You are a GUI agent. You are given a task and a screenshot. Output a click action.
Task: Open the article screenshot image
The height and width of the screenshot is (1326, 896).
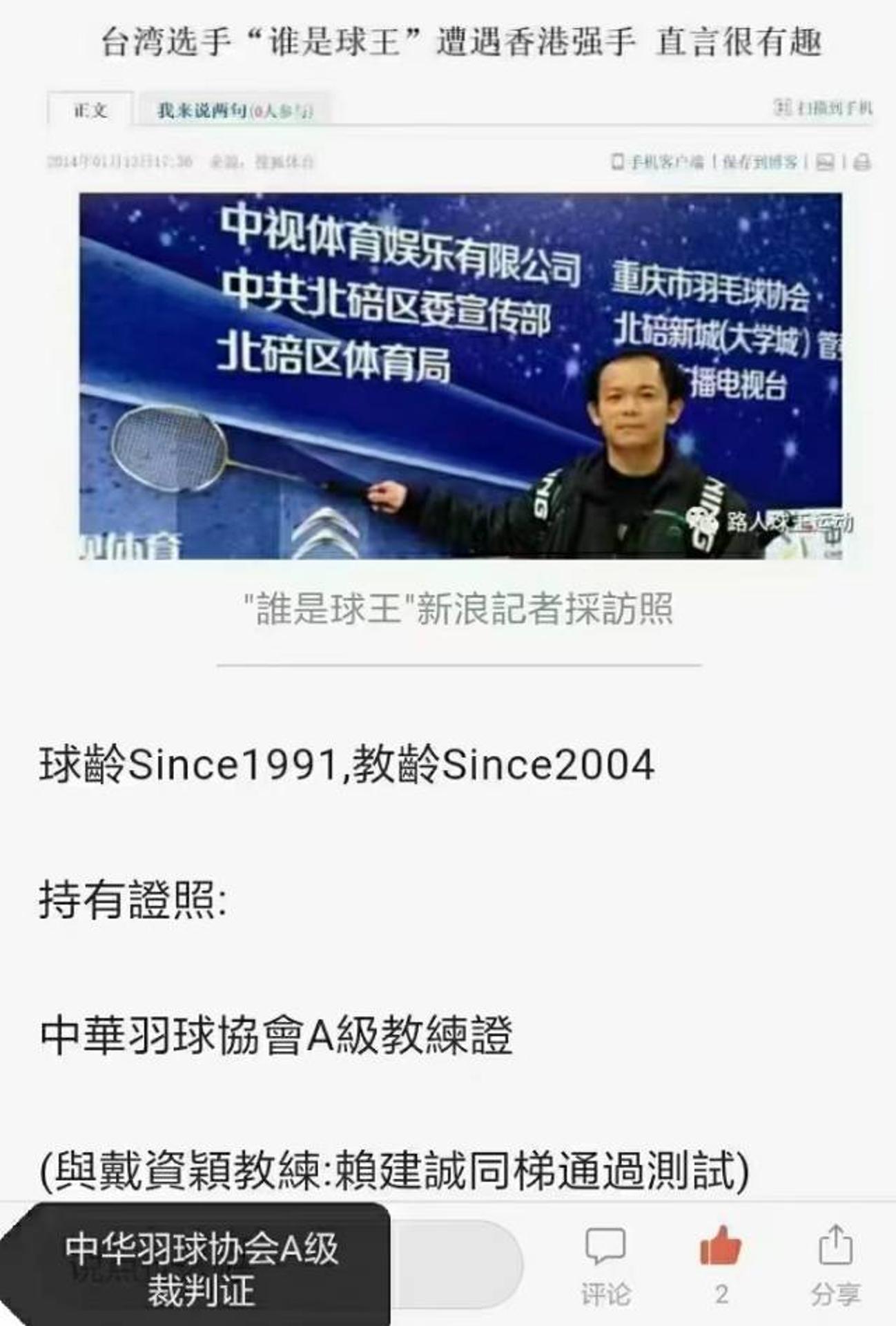460,376
